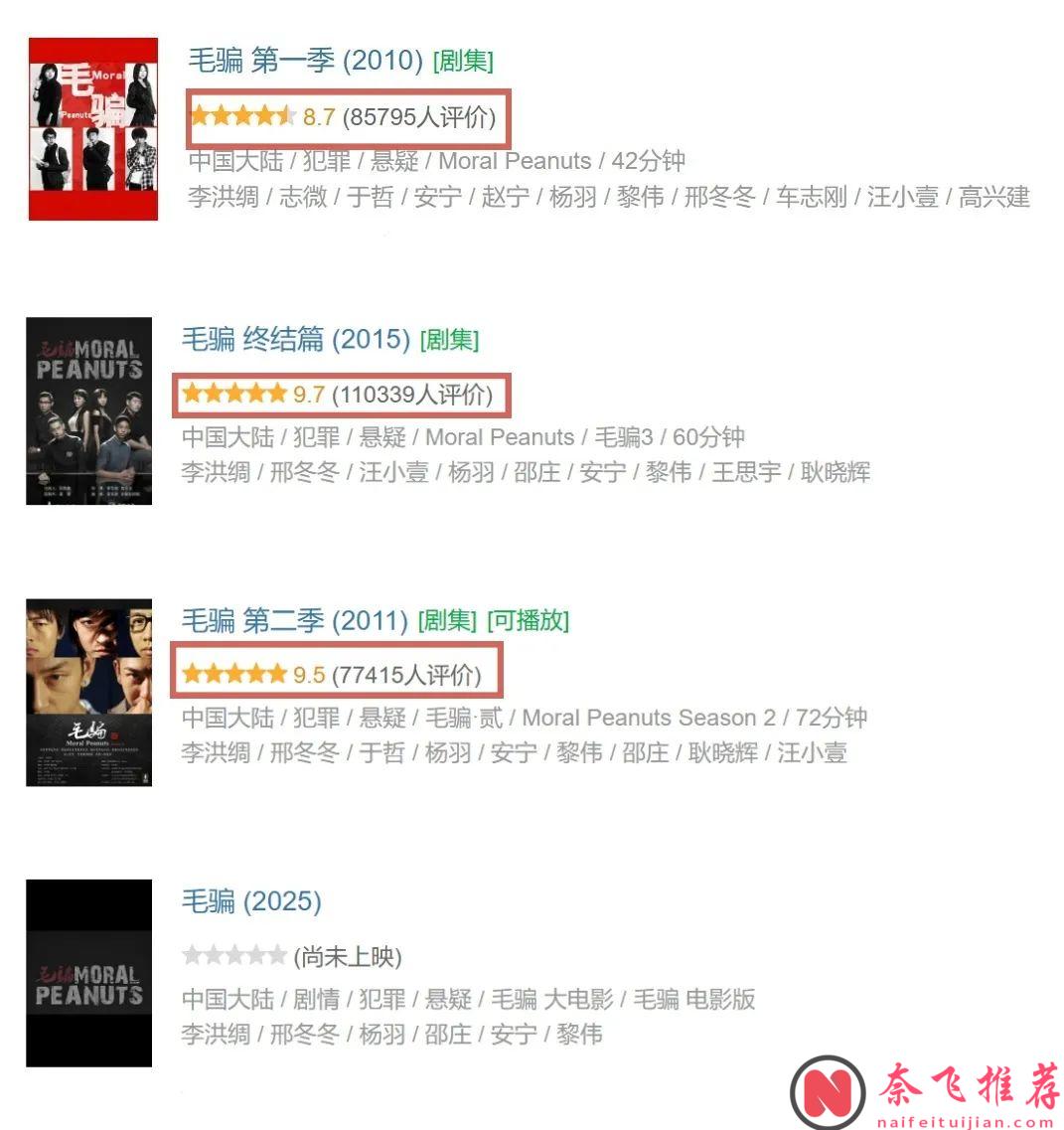Tap the 毛骗 (2025) poster thumbnail
Viewport: 1064px width, 1130px height.
89,973
